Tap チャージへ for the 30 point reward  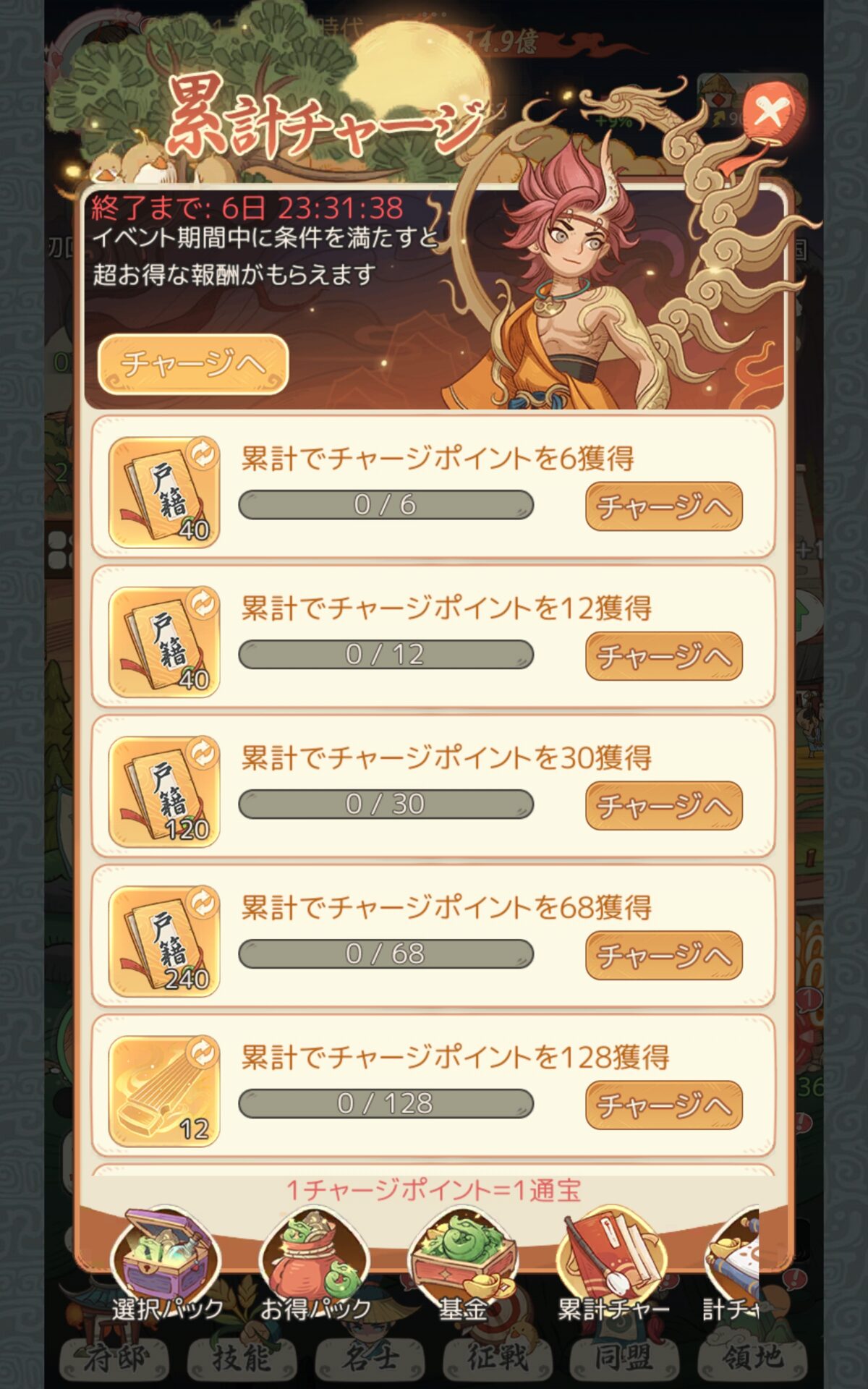(663, 805)
